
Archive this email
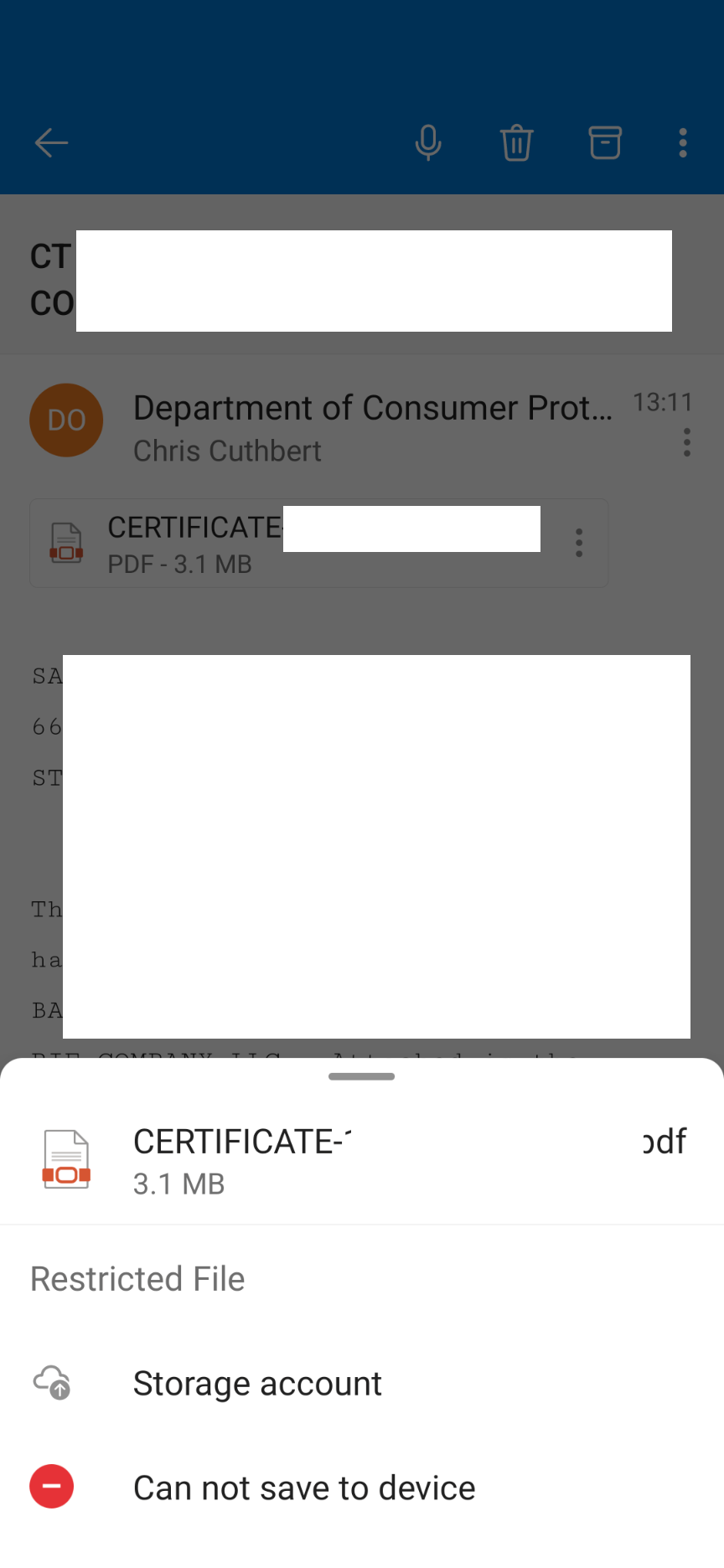604,142
